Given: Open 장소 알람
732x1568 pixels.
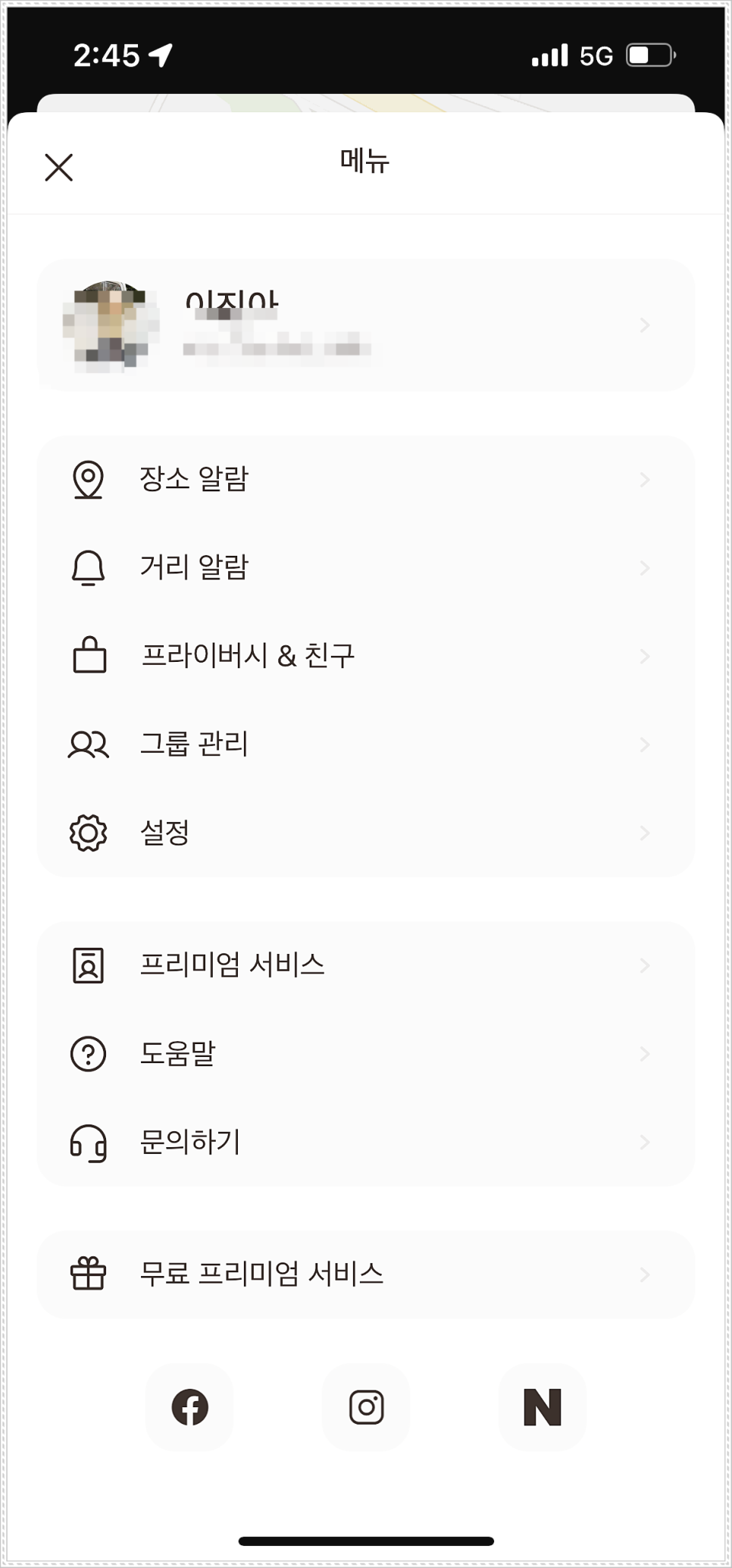Looking at the screenshot, I should pyautogui.click(x=366, y=479).
